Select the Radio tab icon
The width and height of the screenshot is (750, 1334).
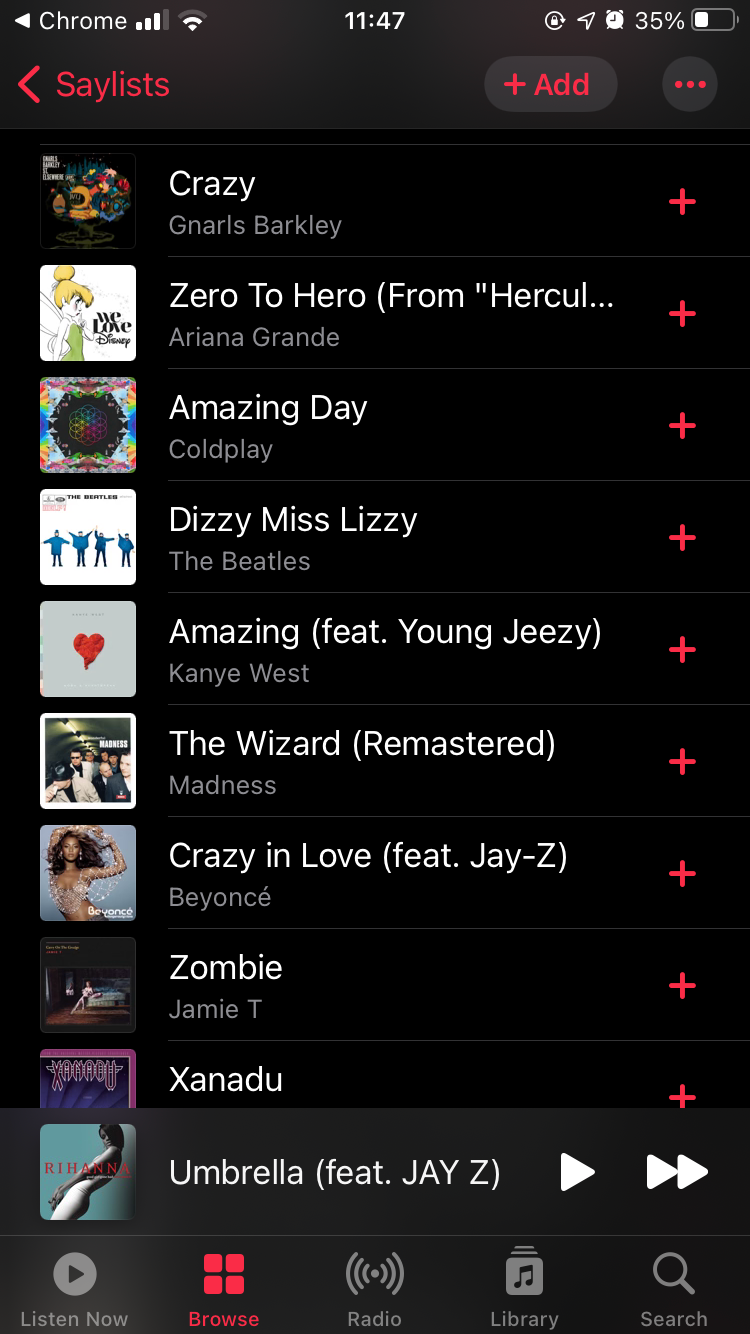point(374,1274)
